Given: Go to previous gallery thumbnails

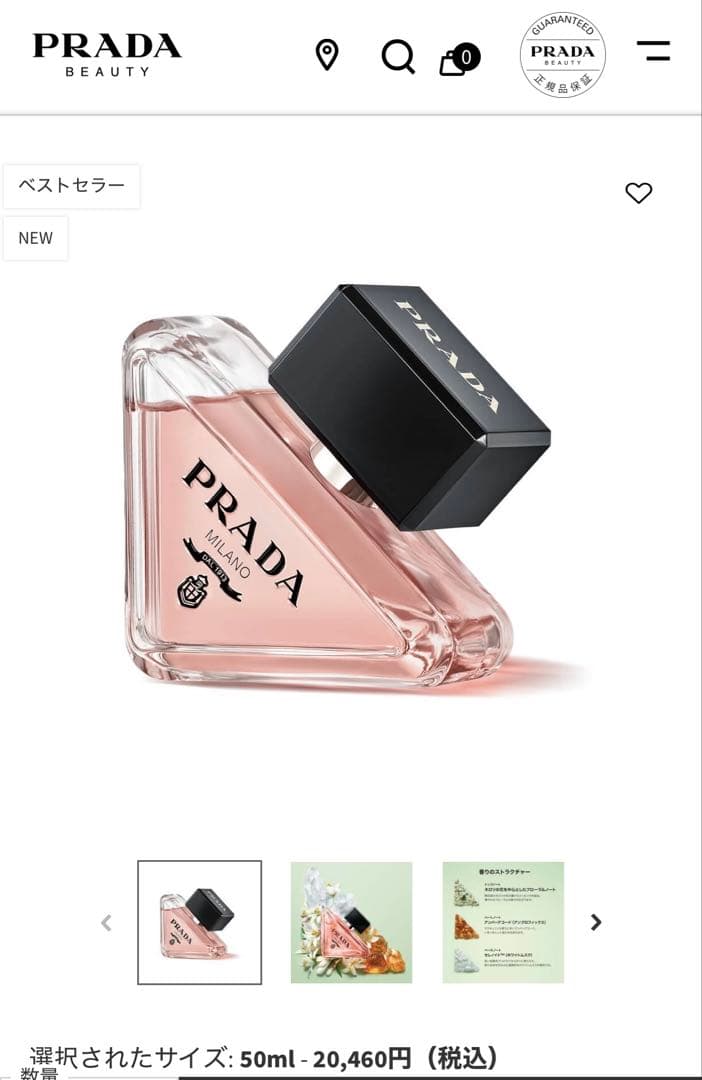Looking at the screenshot, I should (x=107, y=922).
